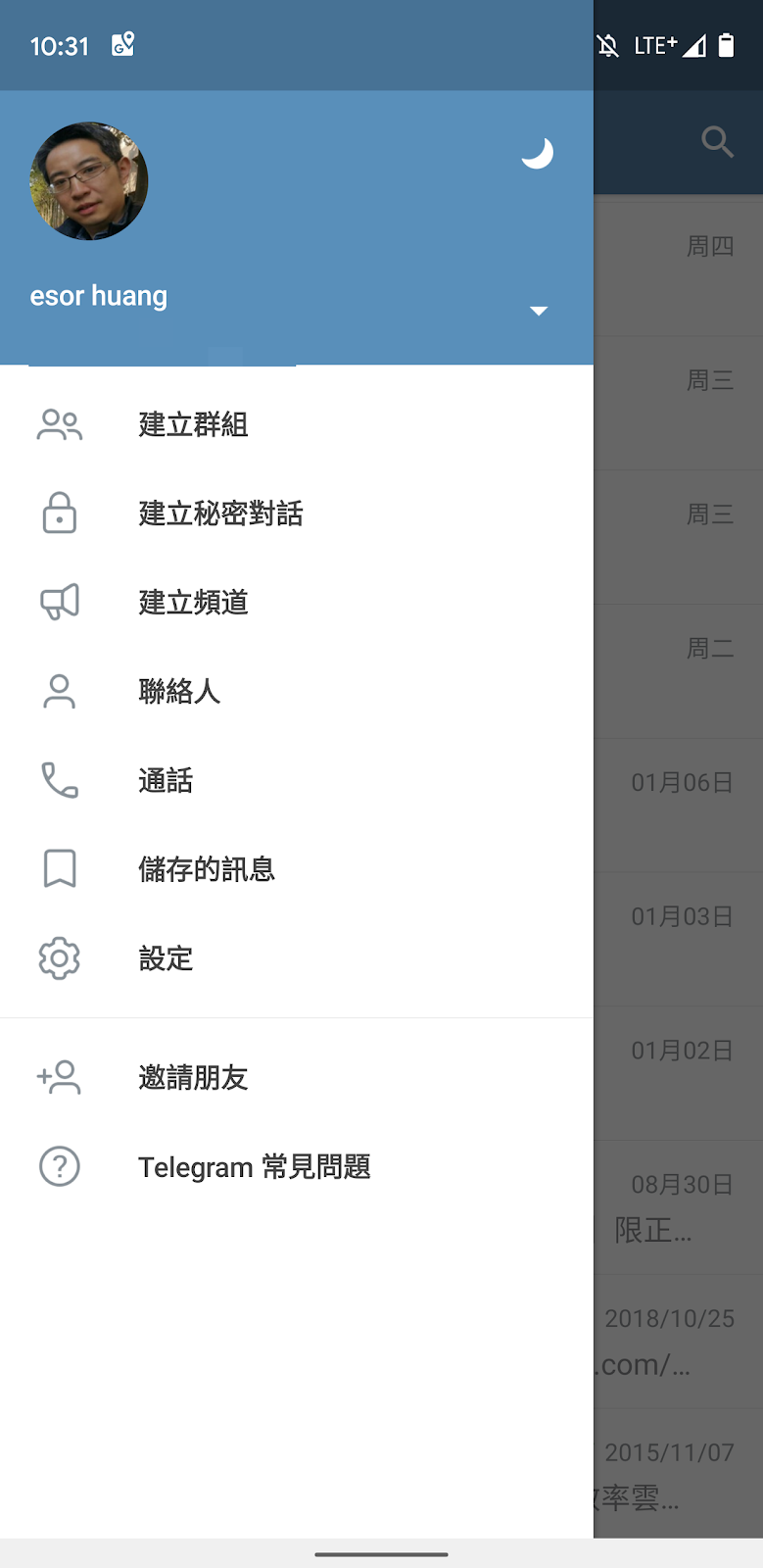This screenshot has width=763, height=1568.
Task: Toggle night mode with the moon icon
Action: [537, 153]
